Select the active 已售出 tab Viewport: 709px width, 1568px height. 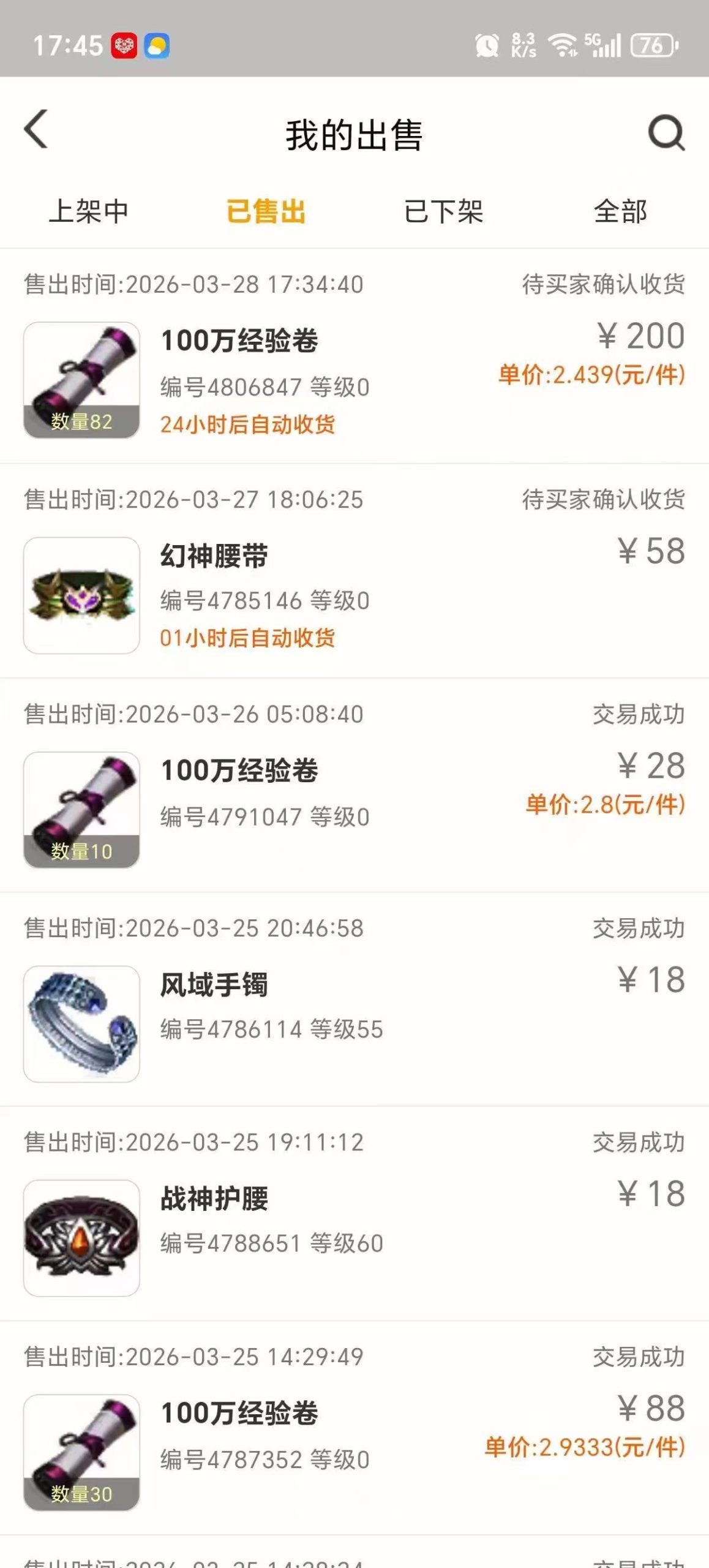[266, 212]
